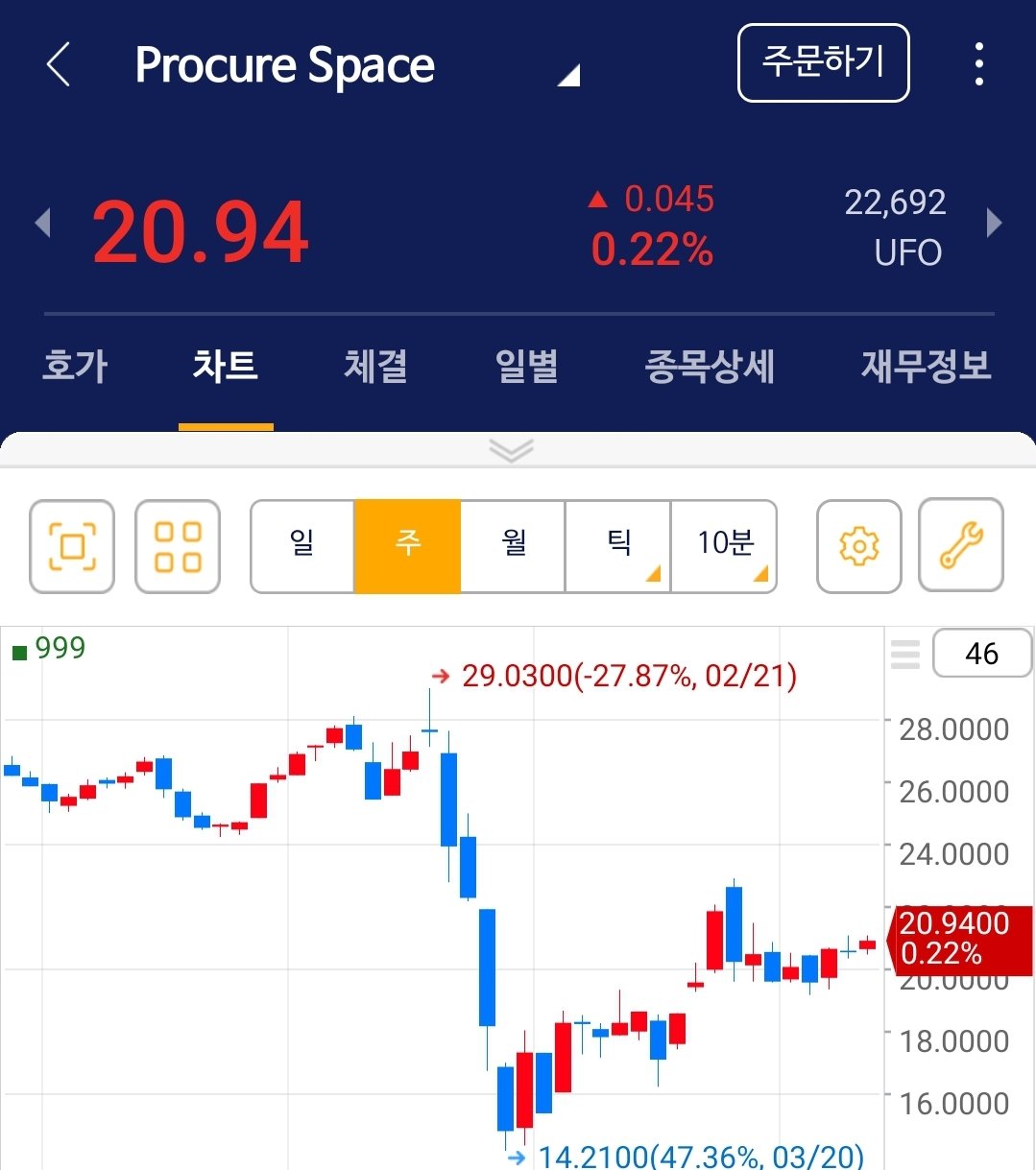
Task: Select the 일 daily chart period
Action: [x=302, y=546]
